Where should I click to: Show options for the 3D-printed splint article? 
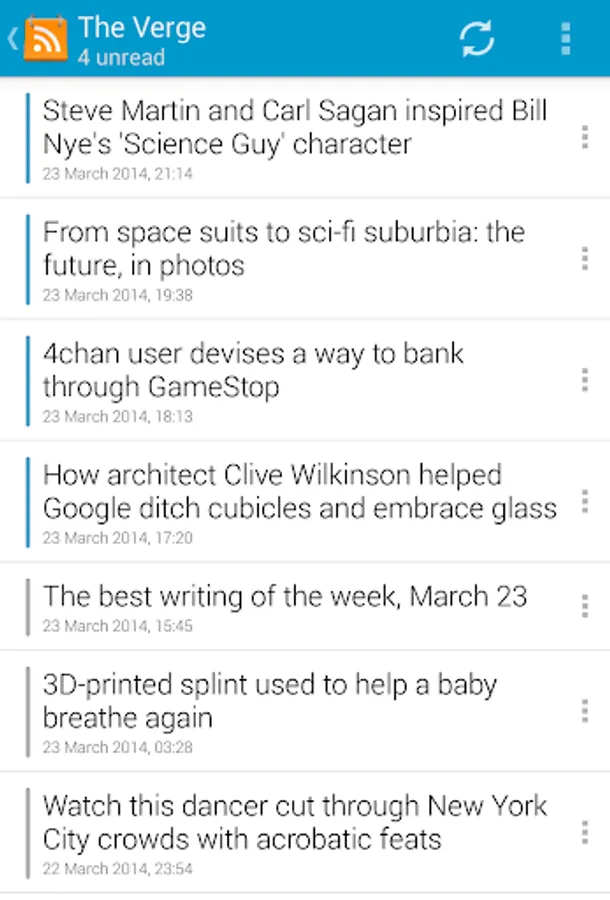[584, 711]
